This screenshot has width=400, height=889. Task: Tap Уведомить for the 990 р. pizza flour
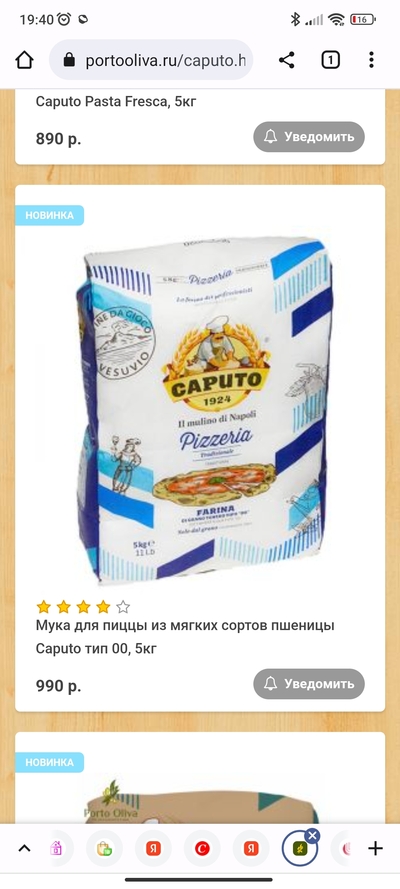click(309, 684)
